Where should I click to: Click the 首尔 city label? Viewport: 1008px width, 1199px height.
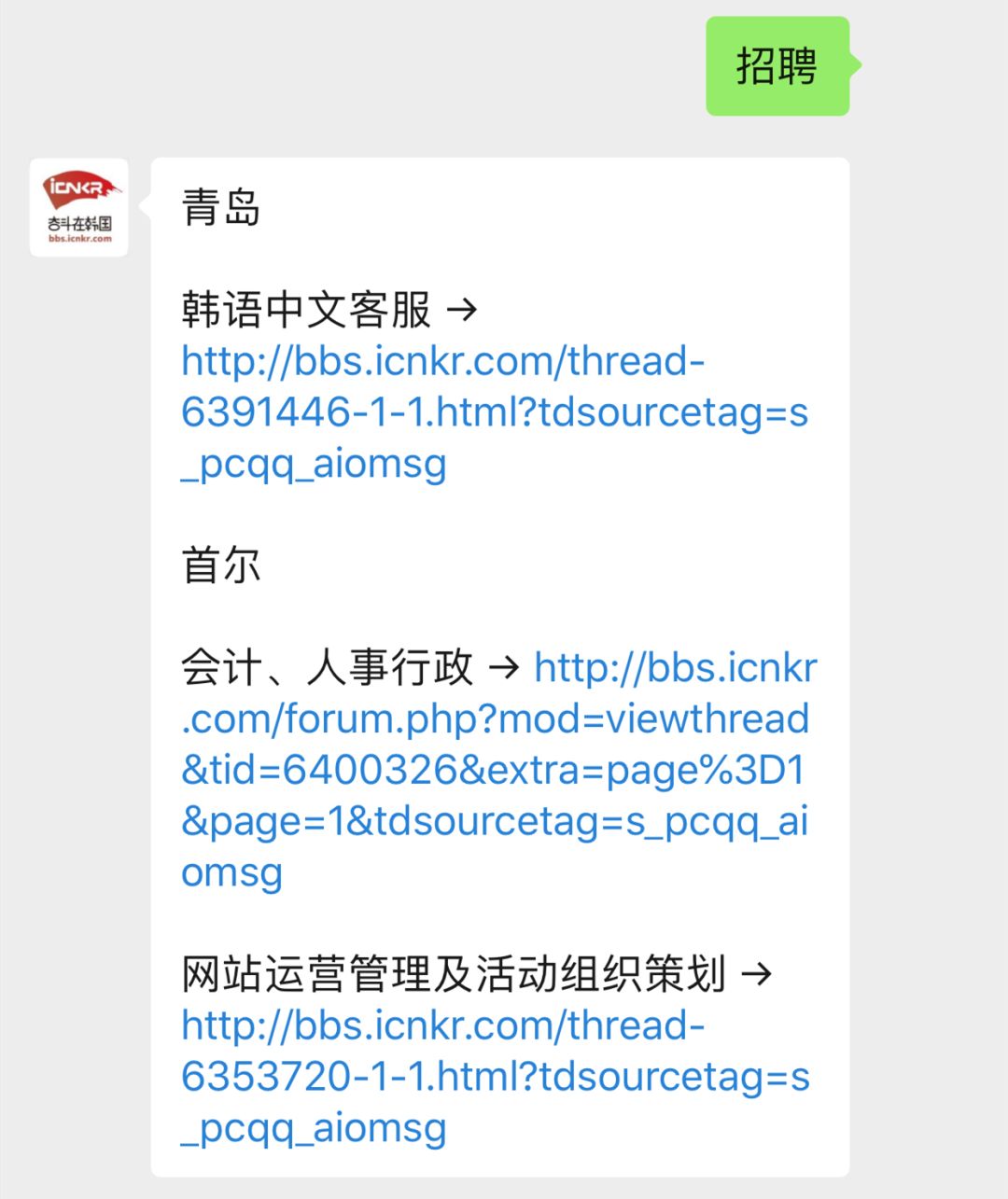(x=221, y=567)
